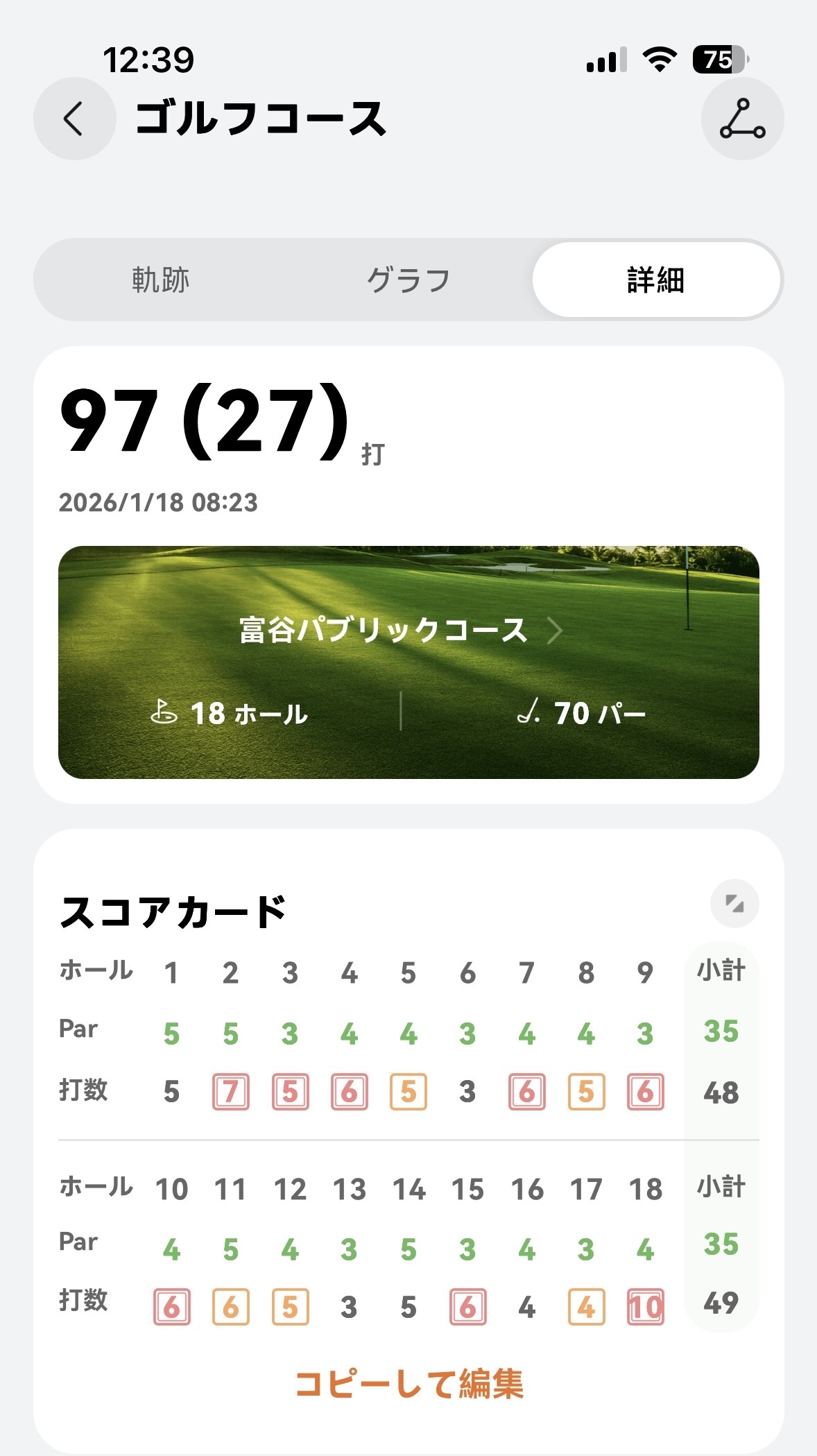Tap the Wi-Fi icon in the status bar
Screen dimensions: 817x1456
click(x=657, y=61)
